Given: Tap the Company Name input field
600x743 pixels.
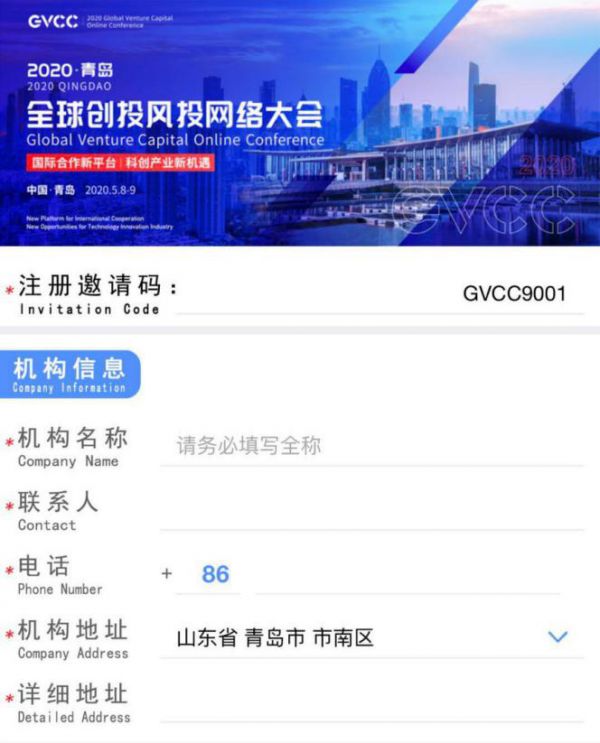Looking at the screenshot, I should tap(370, 446).
